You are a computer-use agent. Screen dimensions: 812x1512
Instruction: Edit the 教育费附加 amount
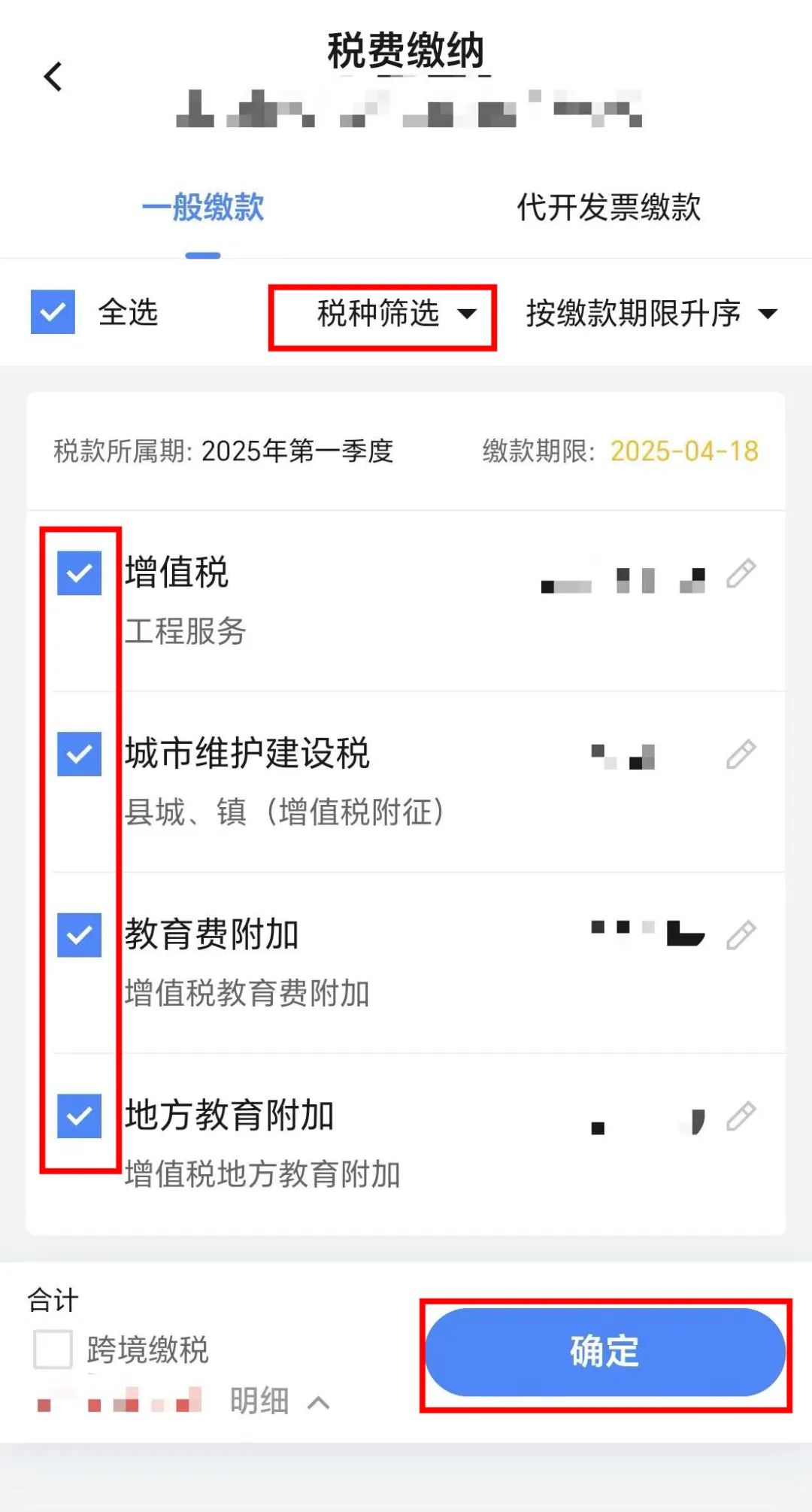pos(741,935)
